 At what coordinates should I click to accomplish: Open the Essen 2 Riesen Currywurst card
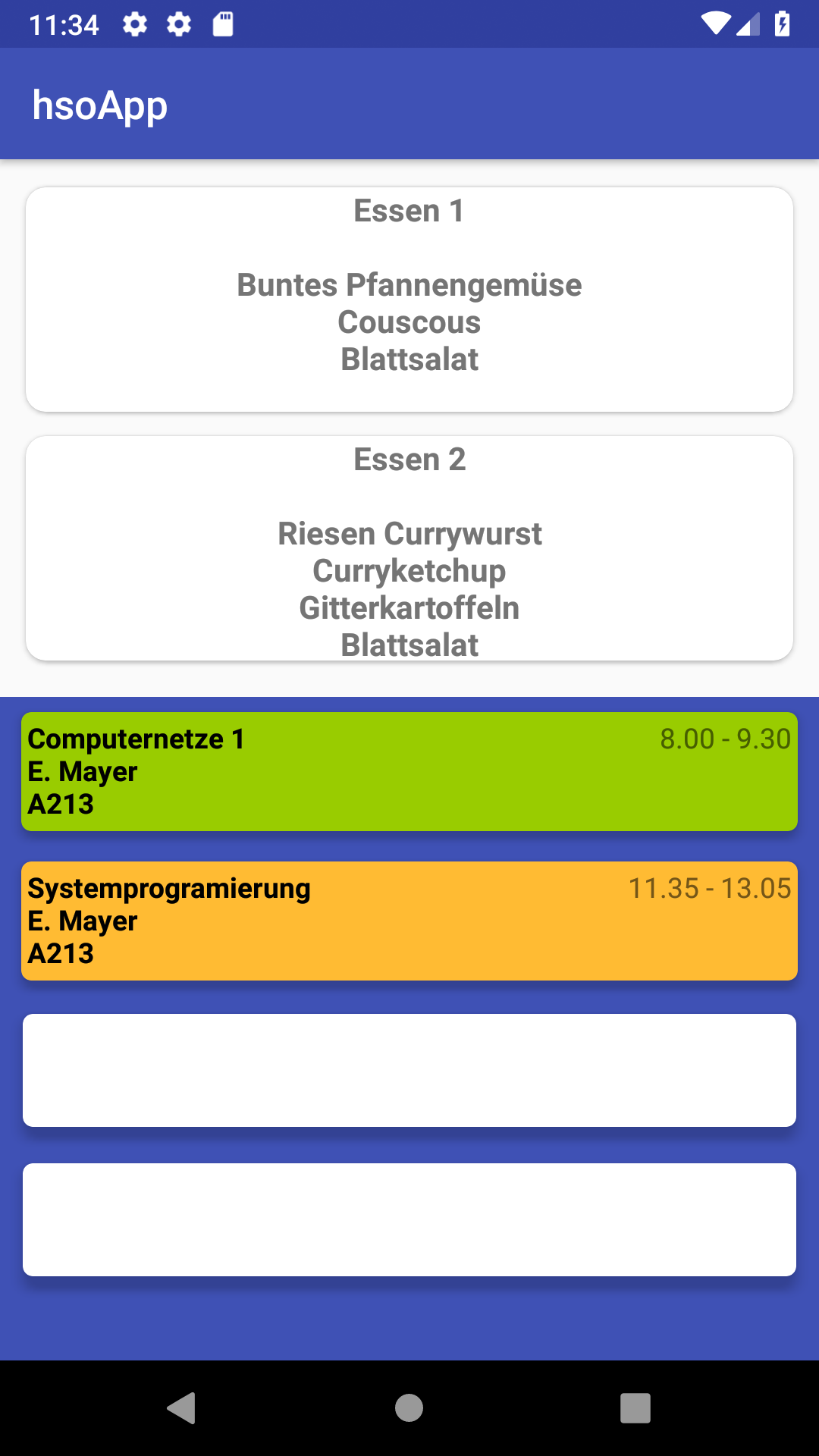click(409, 548)
